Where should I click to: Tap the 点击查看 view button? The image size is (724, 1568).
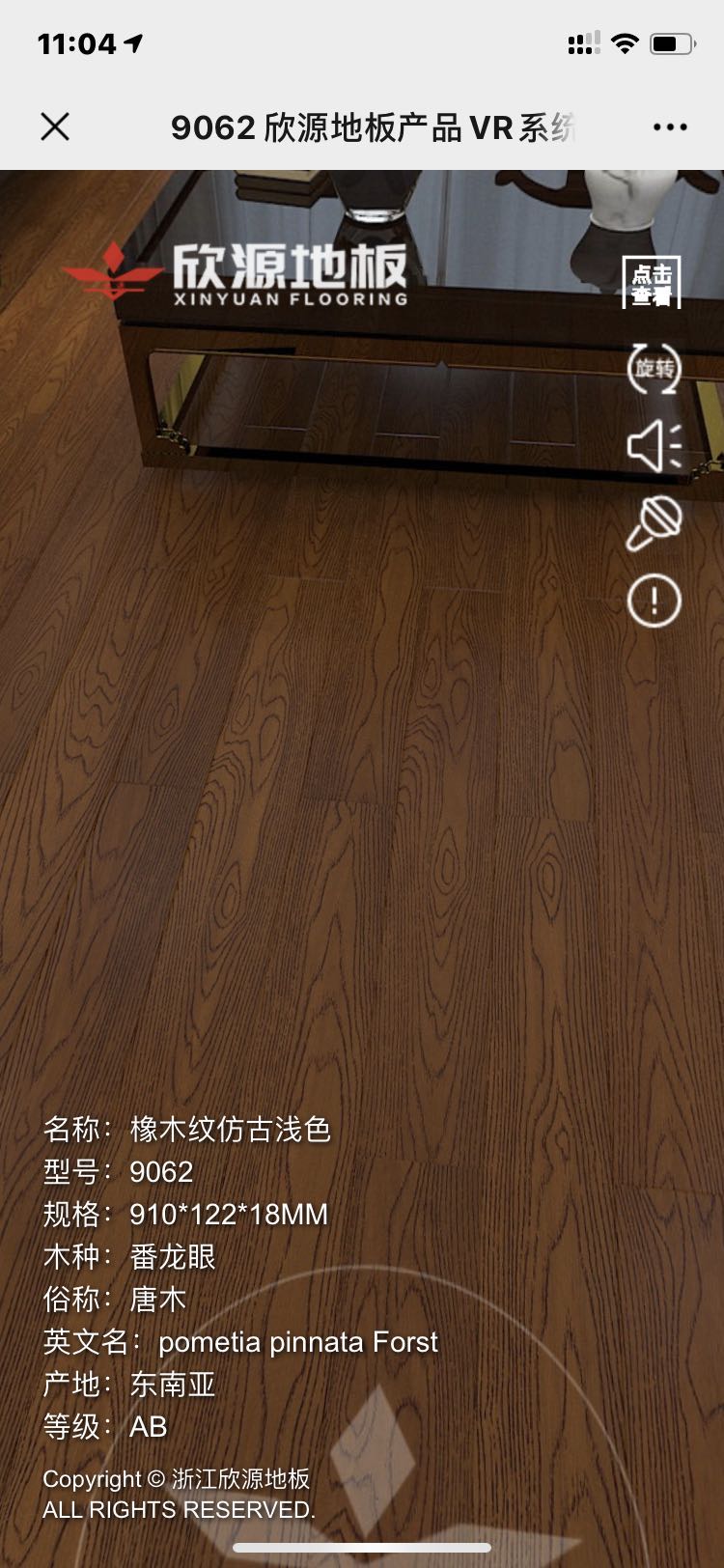pyautogui.click(x=652, y=283)
